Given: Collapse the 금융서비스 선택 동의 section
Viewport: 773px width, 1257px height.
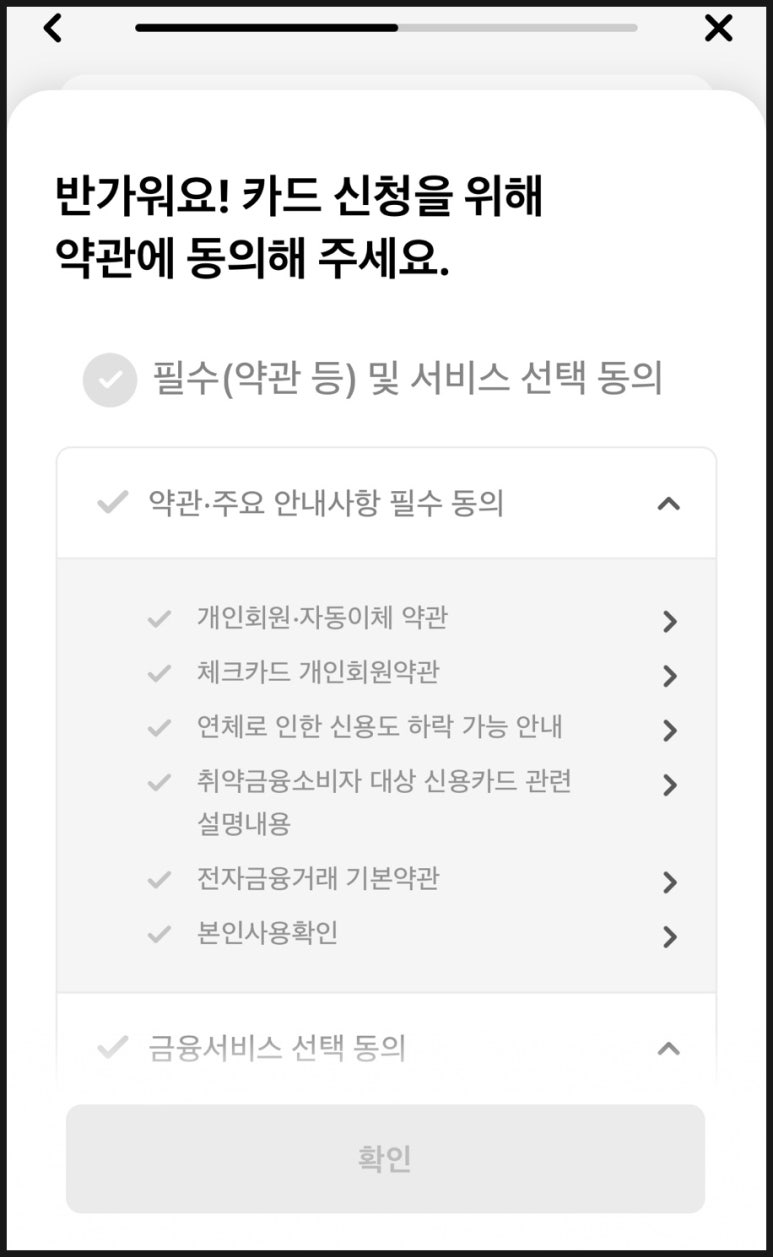Looking at the screenshot, I should coord(668,1049).
